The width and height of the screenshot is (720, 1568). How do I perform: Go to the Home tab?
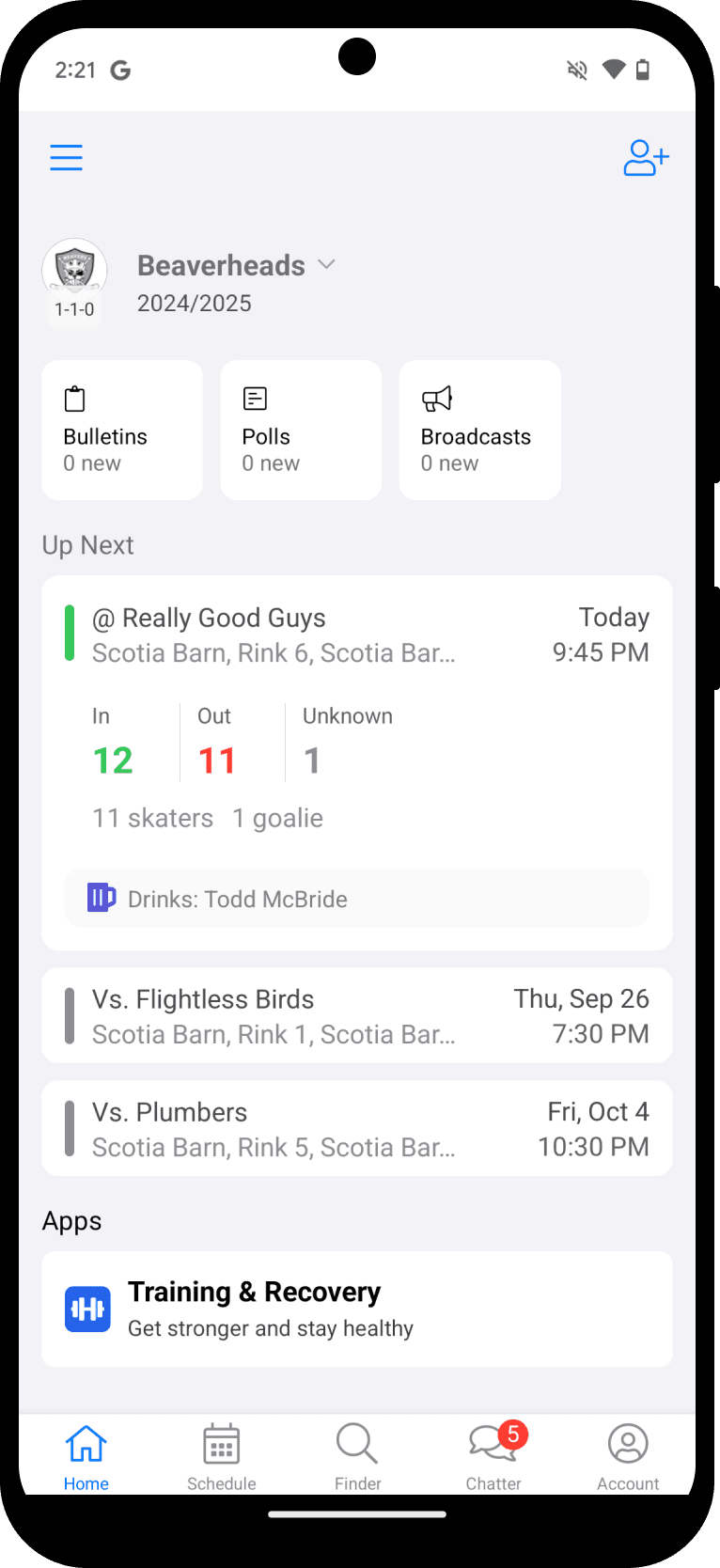point(86,1456)
